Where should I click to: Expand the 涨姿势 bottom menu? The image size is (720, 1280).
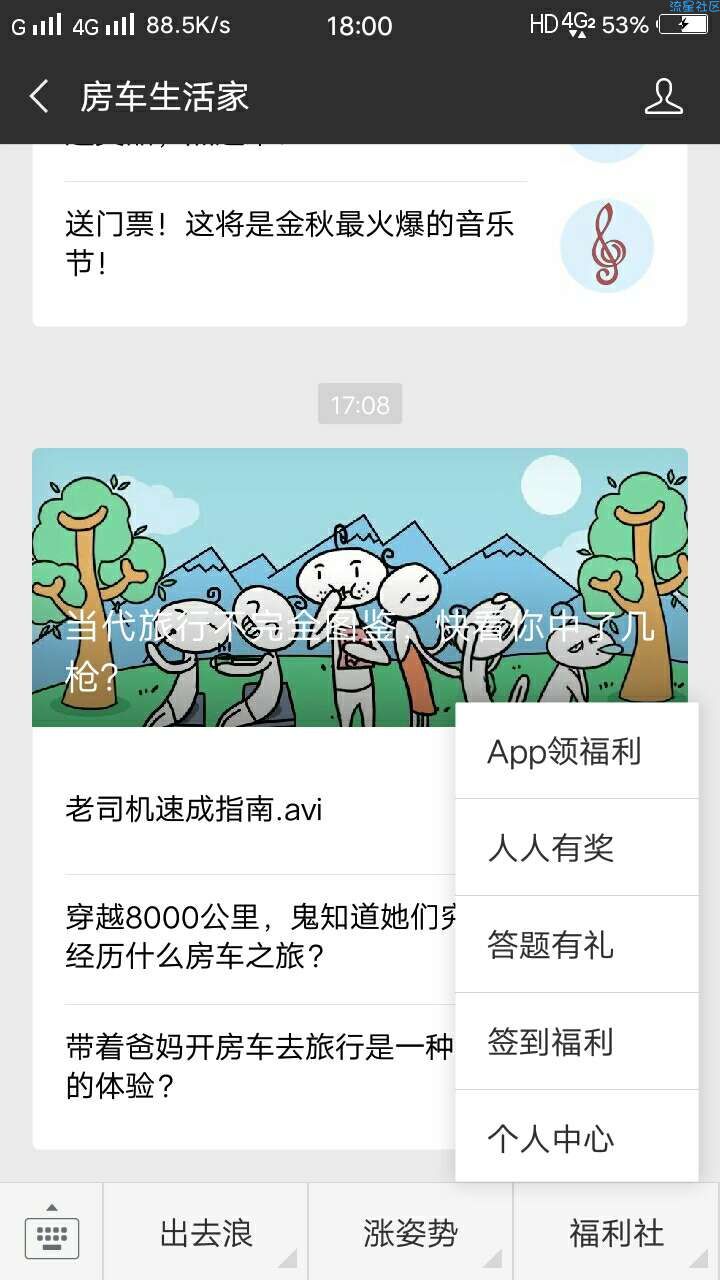pos(411,1233)
